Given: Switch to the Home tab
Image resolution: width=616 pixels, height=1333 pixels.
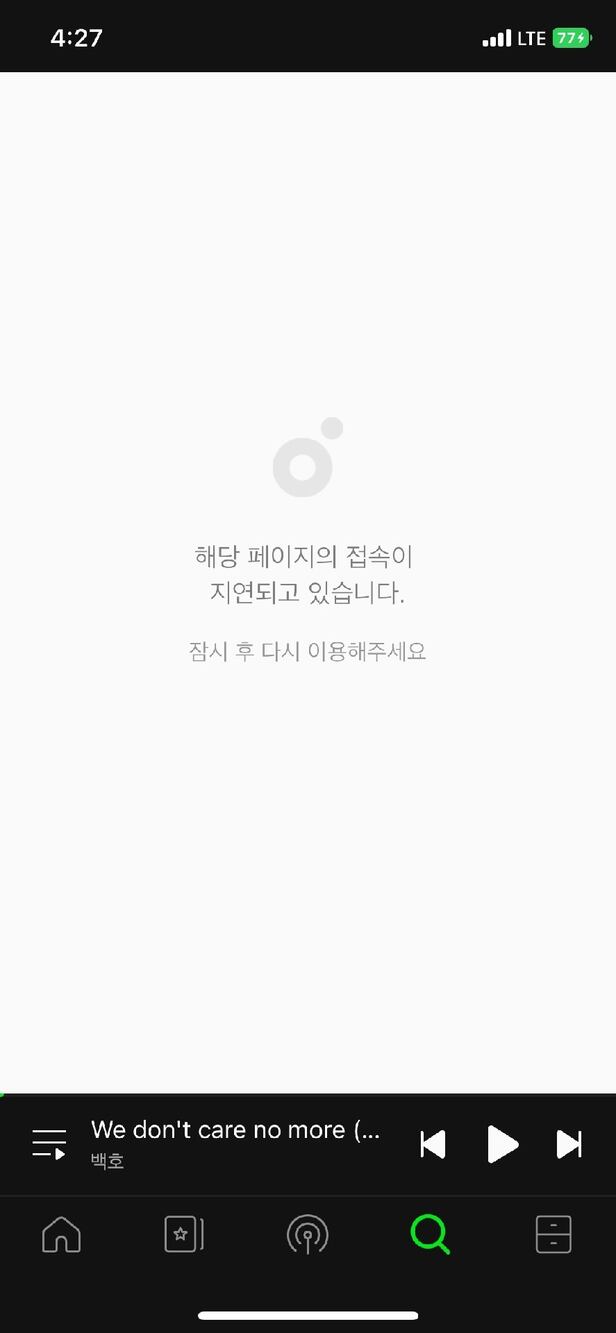Looking at the screenshot, I should (61, 1235).
